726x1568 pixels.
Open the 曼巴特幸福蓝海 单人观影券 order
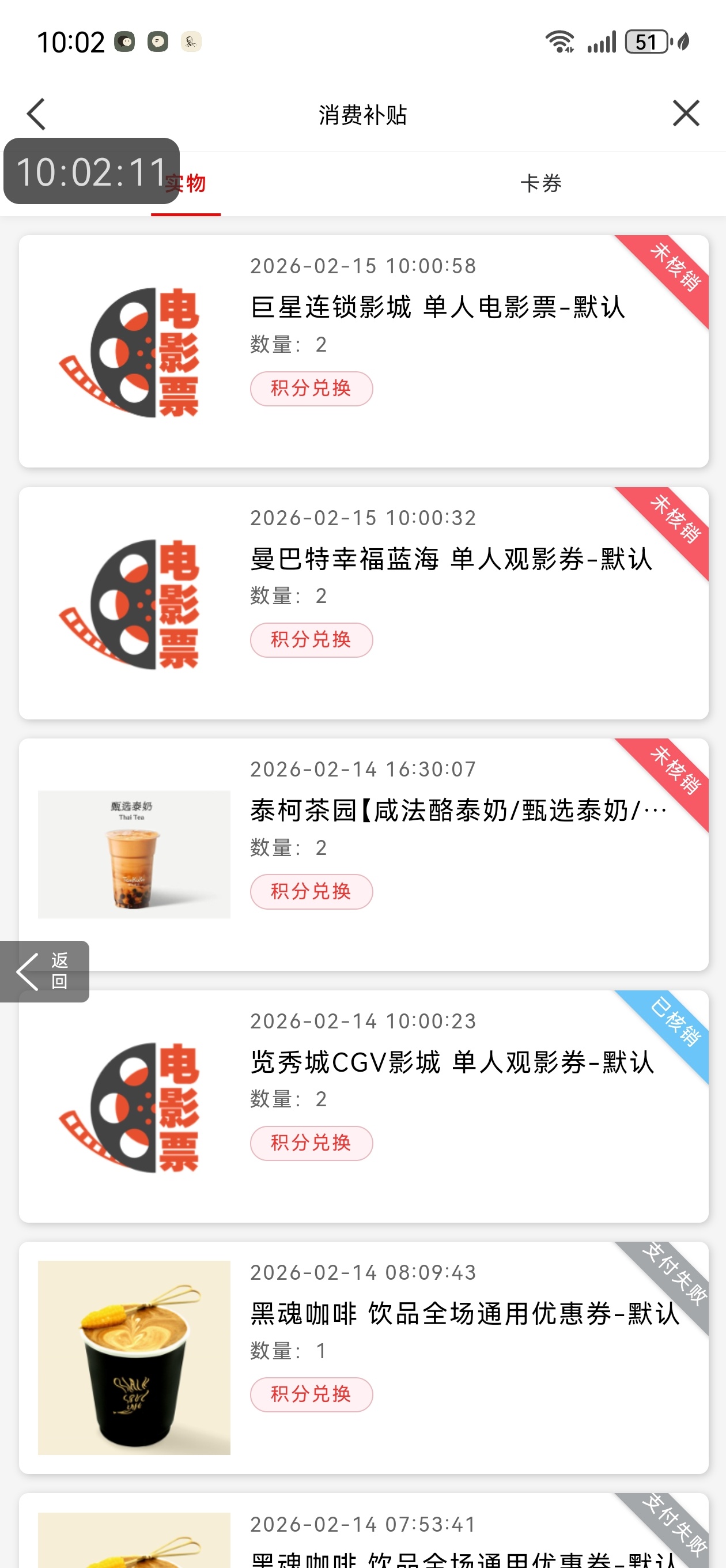pos(451,559)
